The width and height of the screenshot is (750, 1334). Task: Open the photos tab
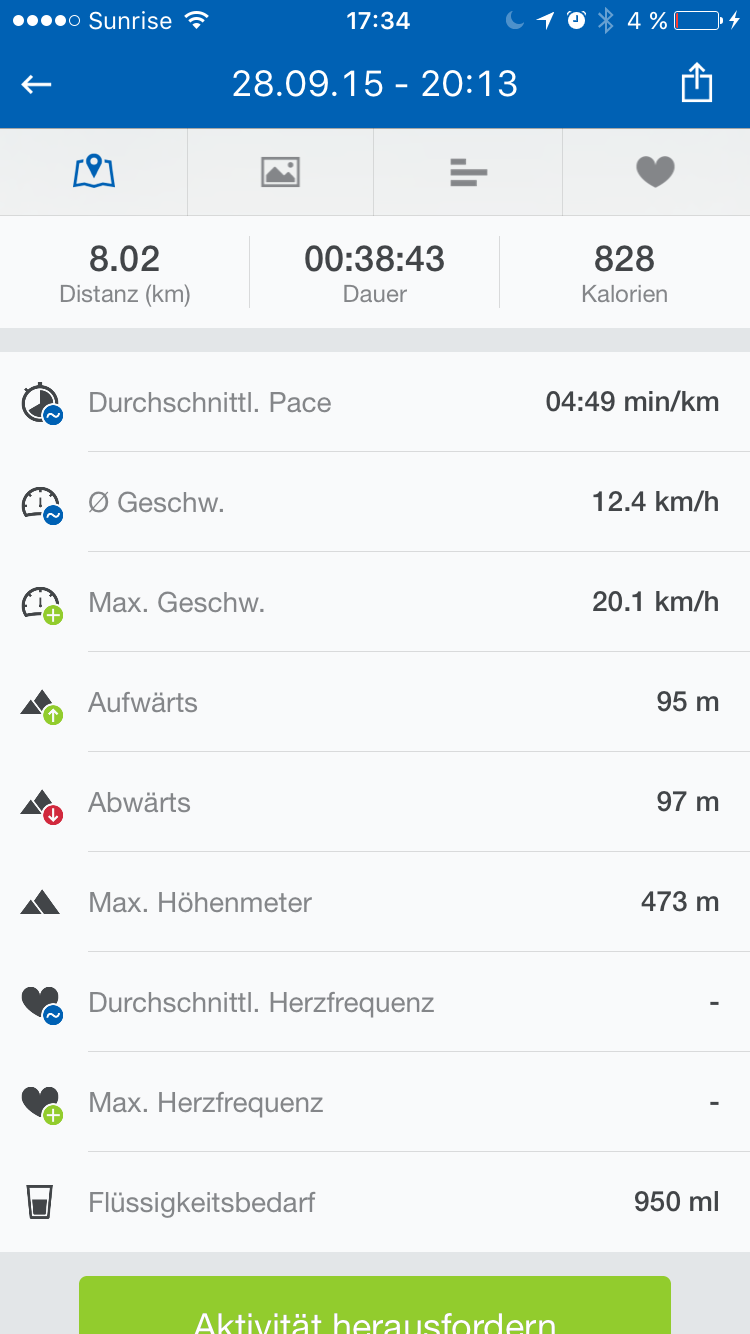click(x=281, y=172)
